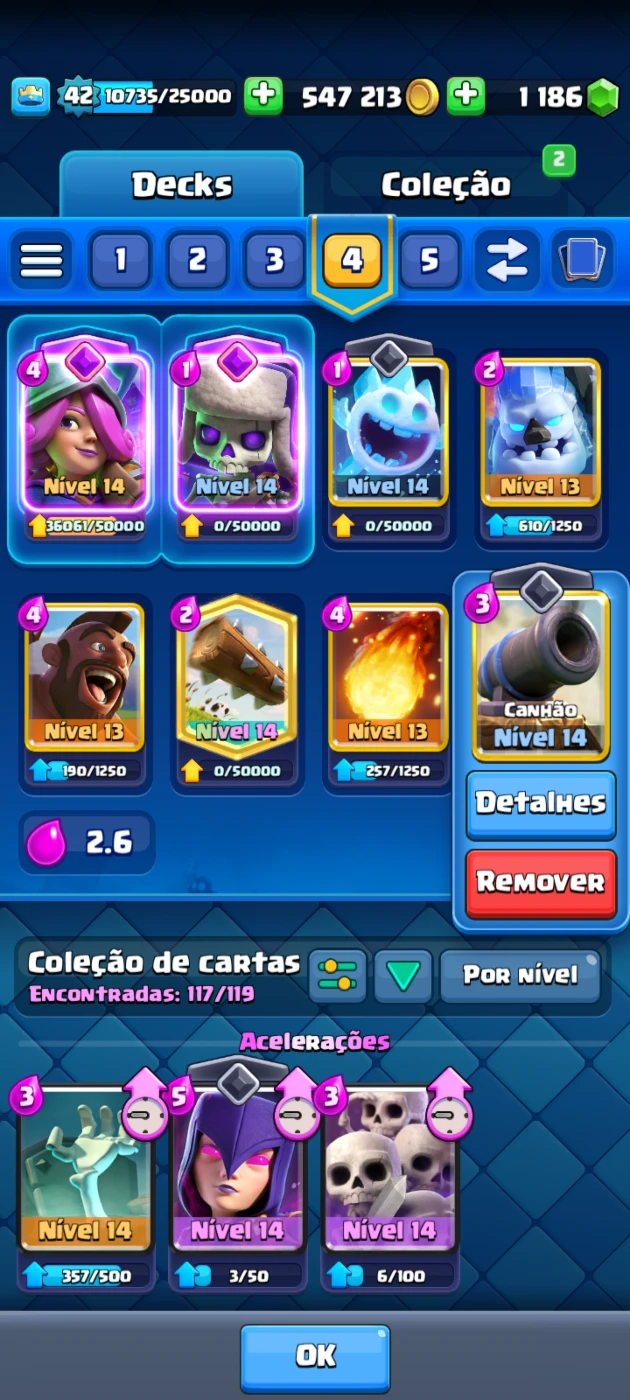Confirm with the OK button
The image size is (630, 1400).
click(x=315, y=1356)
